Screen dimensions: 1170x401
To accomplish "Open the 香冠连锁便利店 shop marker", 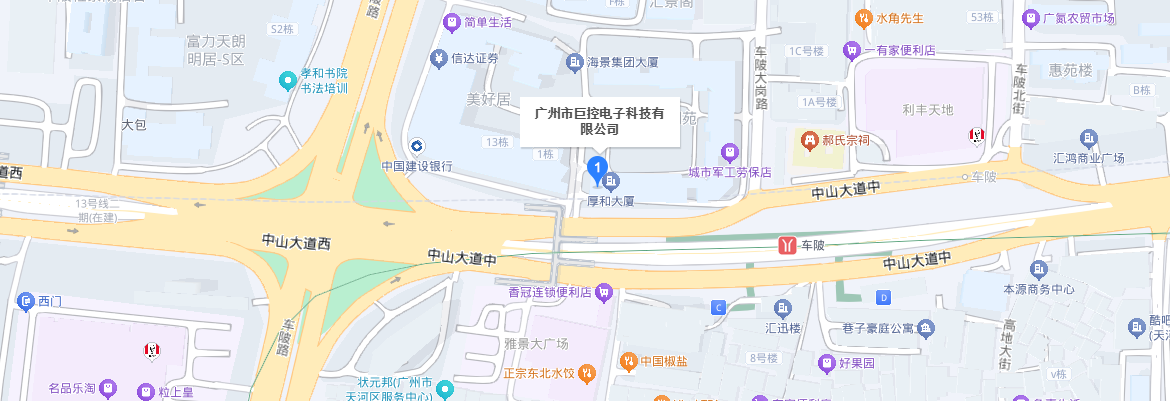I will coord(603,293).
